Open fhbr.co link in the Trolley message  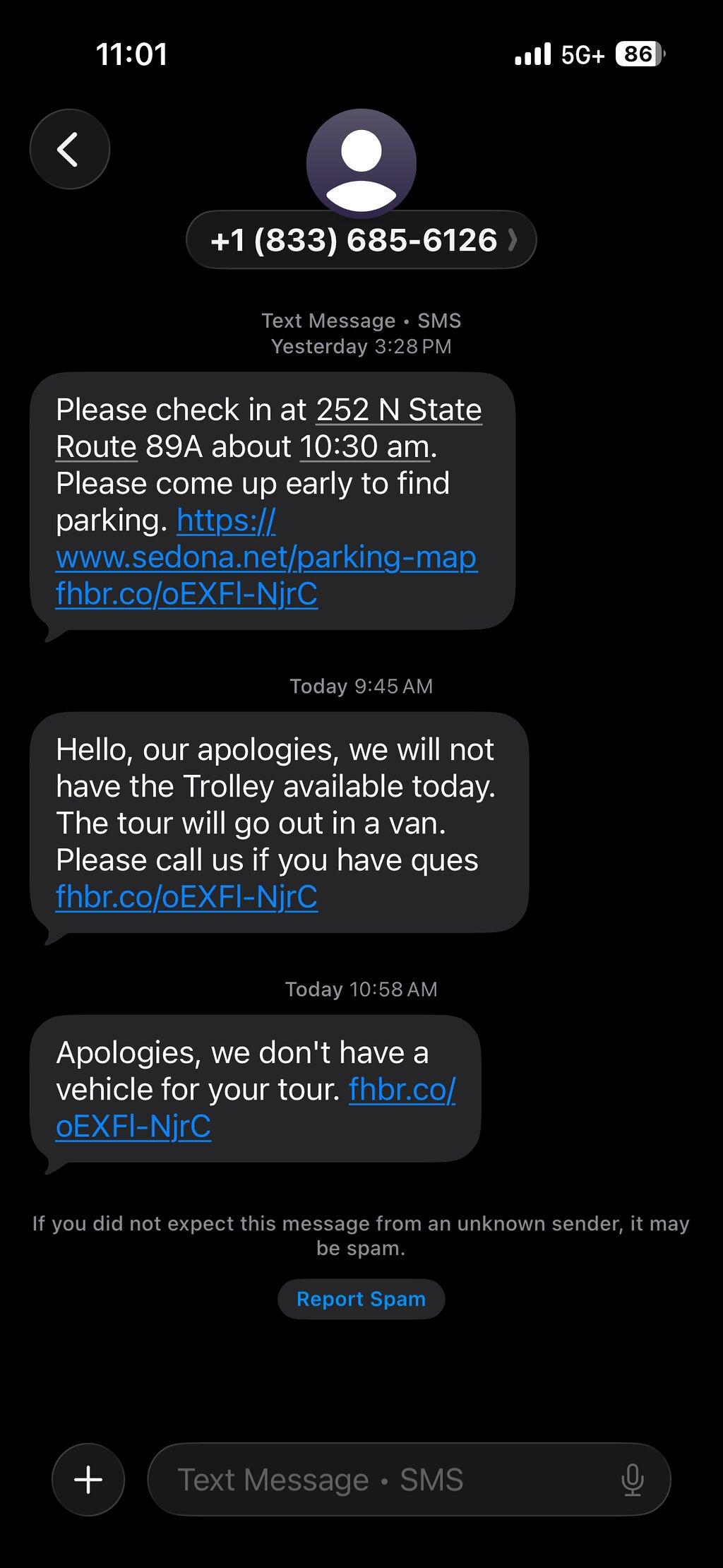186,897
